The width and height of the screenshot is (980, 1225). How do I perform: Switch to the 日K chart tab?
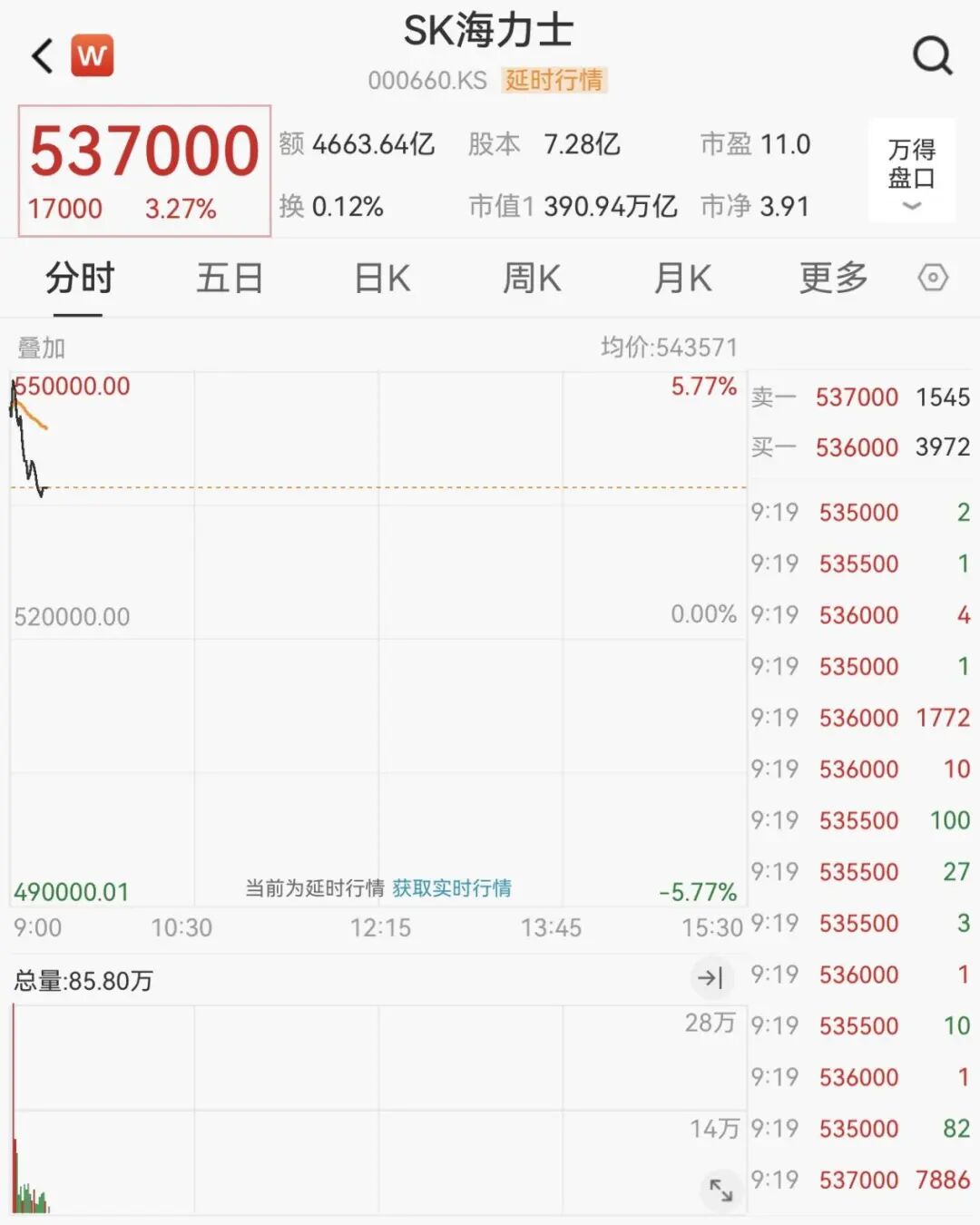382,279
